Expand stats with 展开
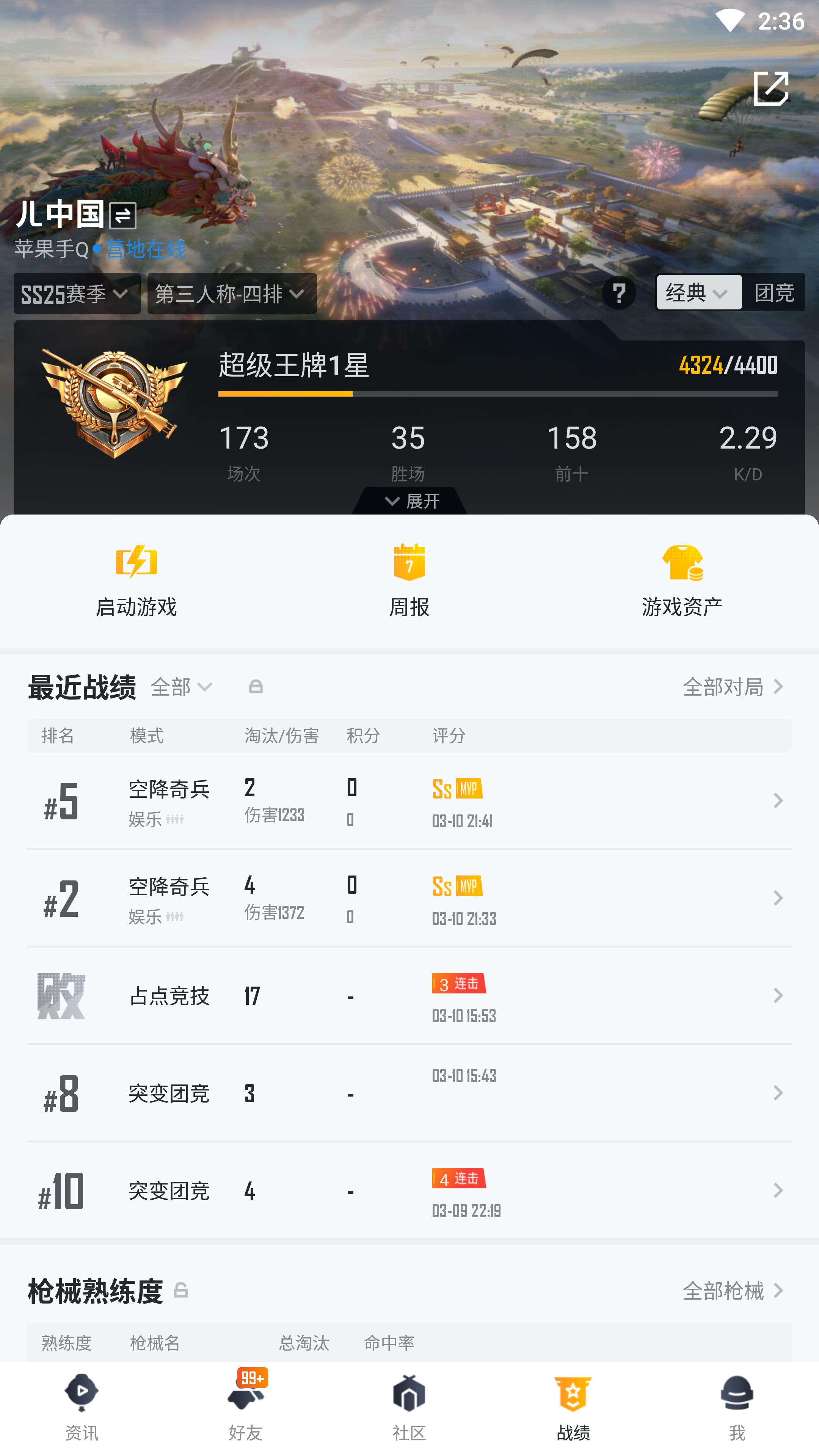The height and width of the screenshot is (1456, 819). pyautogui.click(x=410, y=501)
